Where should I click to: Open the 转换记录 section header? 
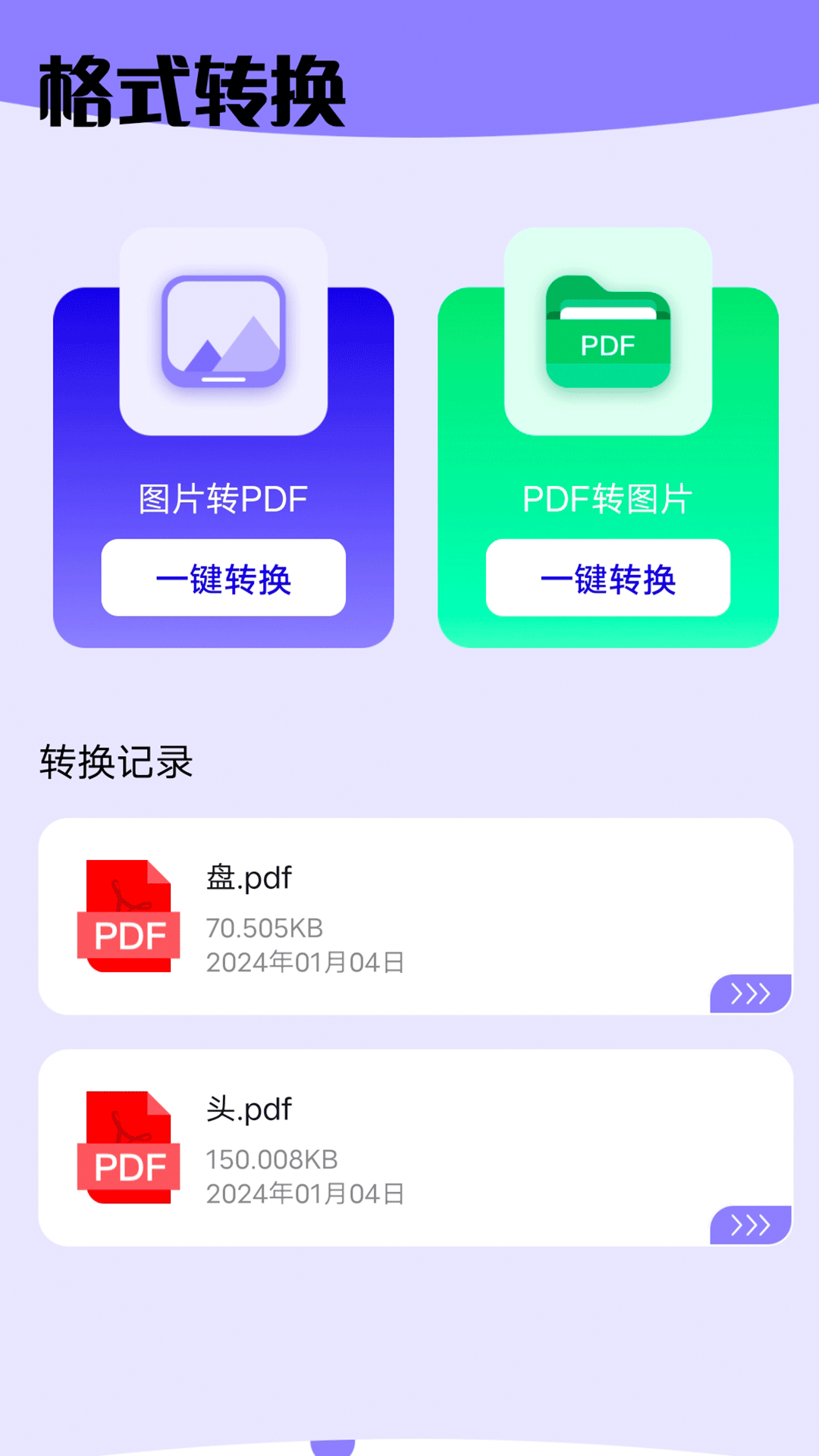pos(115,764)
